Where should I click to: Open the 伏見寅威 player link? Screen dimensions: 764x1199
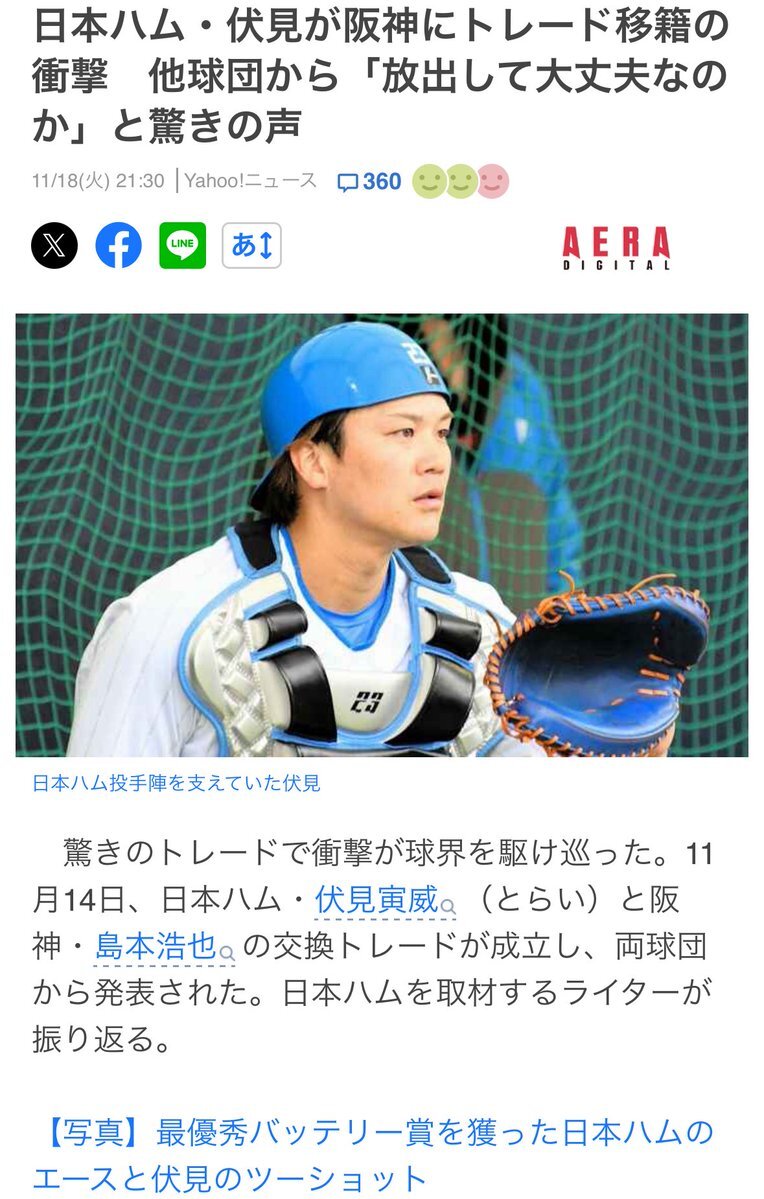pyautogui.click(x=377, y=900)
